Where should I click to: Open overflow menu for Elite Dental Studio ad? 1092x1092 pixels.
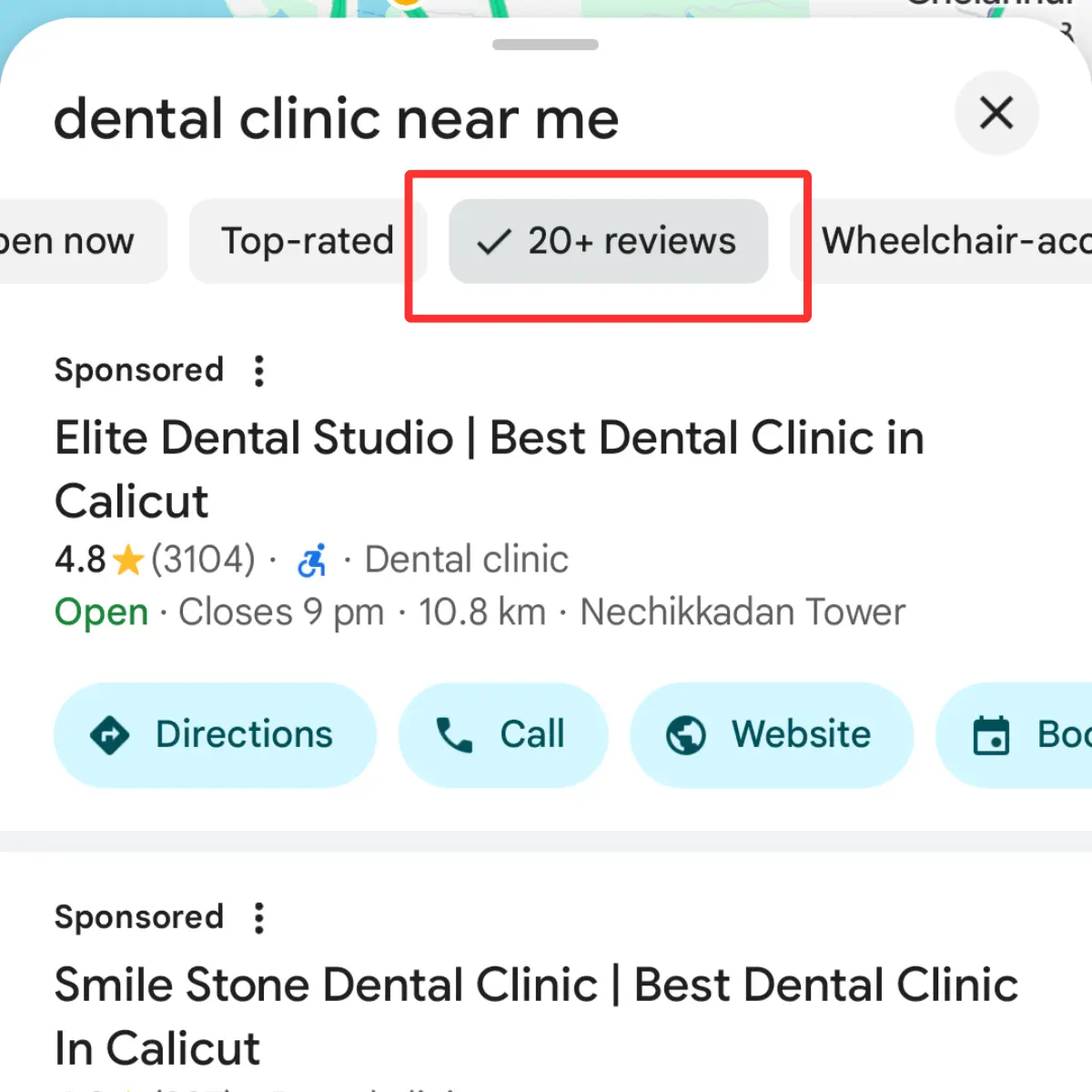tap(259, 371)
